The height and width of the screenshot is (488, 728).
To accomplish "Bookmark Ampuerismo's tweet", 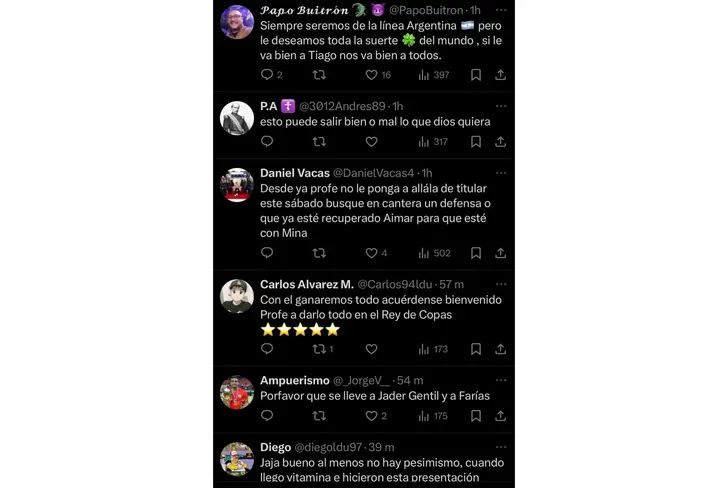I will click(476, 416).
